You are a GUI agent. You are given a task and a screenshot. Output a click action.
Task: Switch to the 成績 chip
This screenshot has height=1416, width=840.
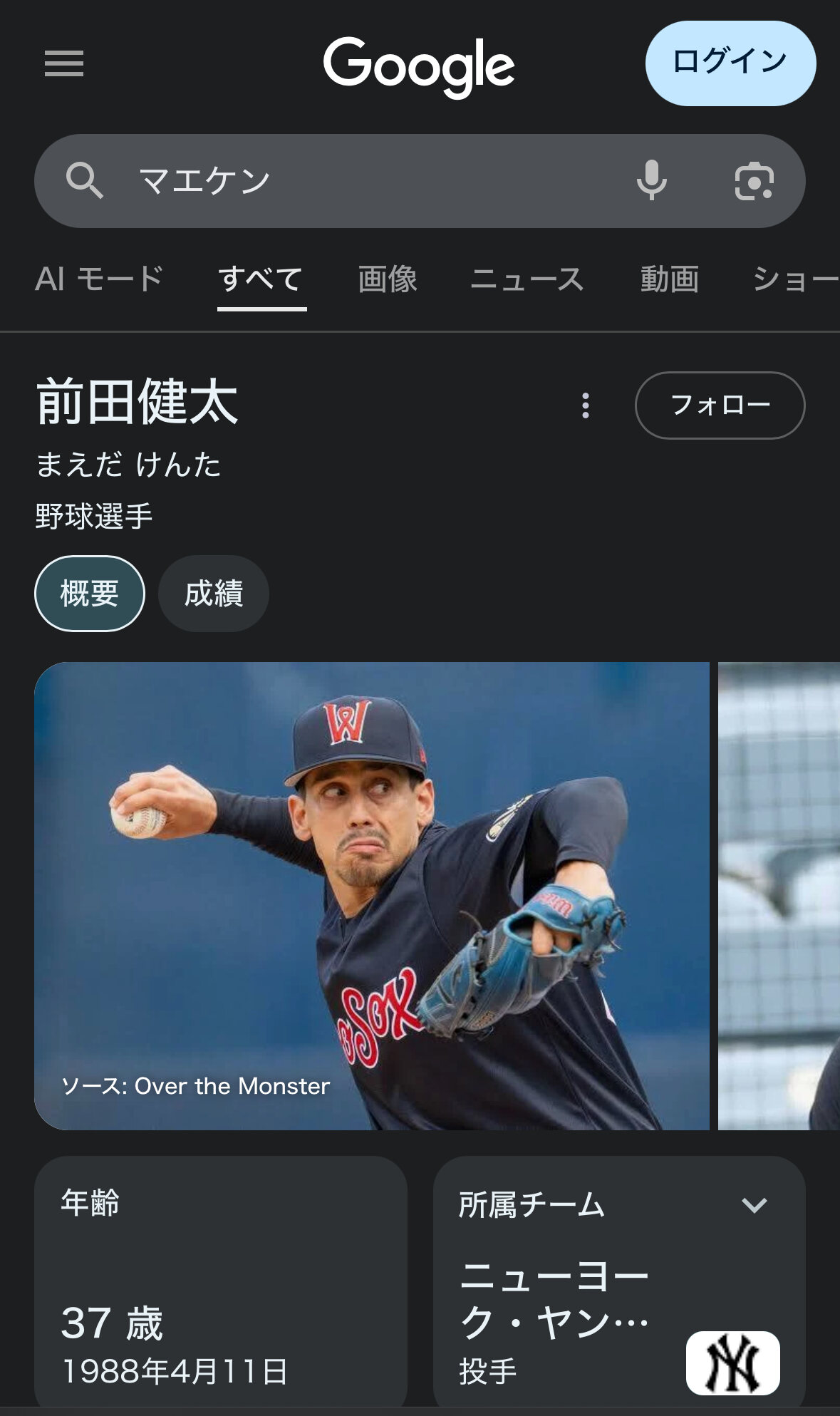214,593
